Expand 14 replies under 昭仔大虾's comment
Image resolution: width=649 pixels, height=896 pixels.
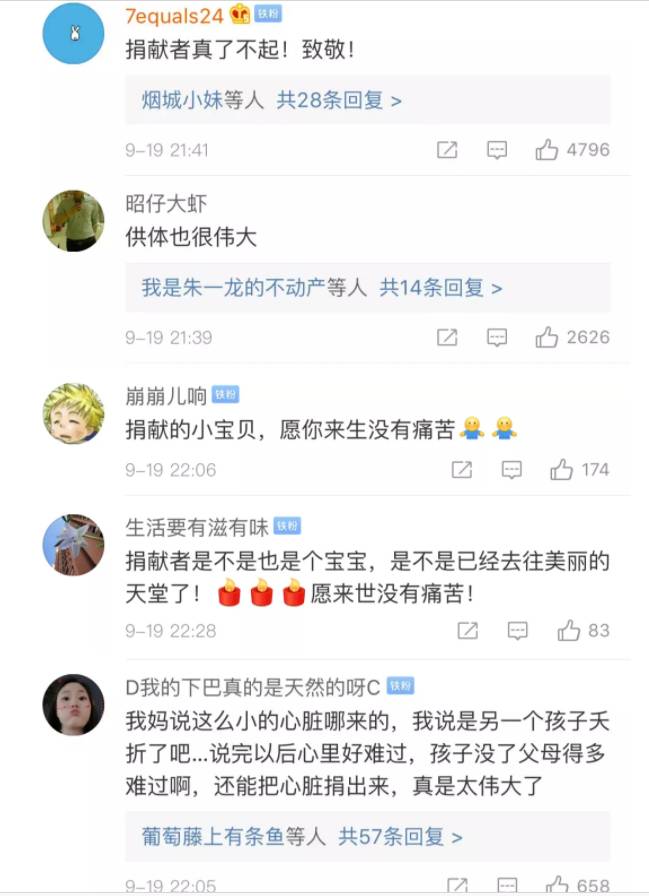pos(440,288)
